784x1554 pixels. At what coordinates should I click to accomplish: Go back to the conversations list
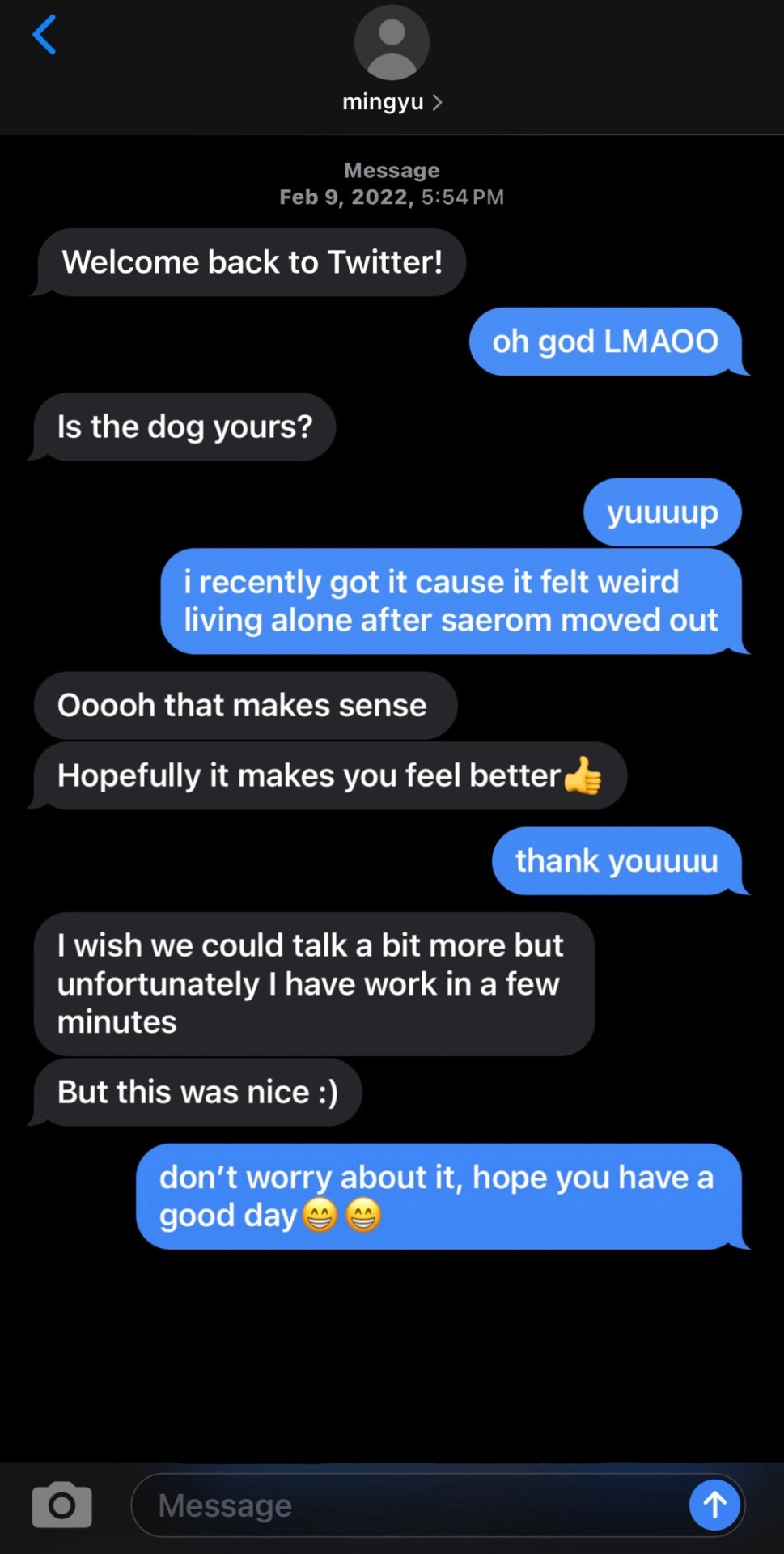click(44, 35)
